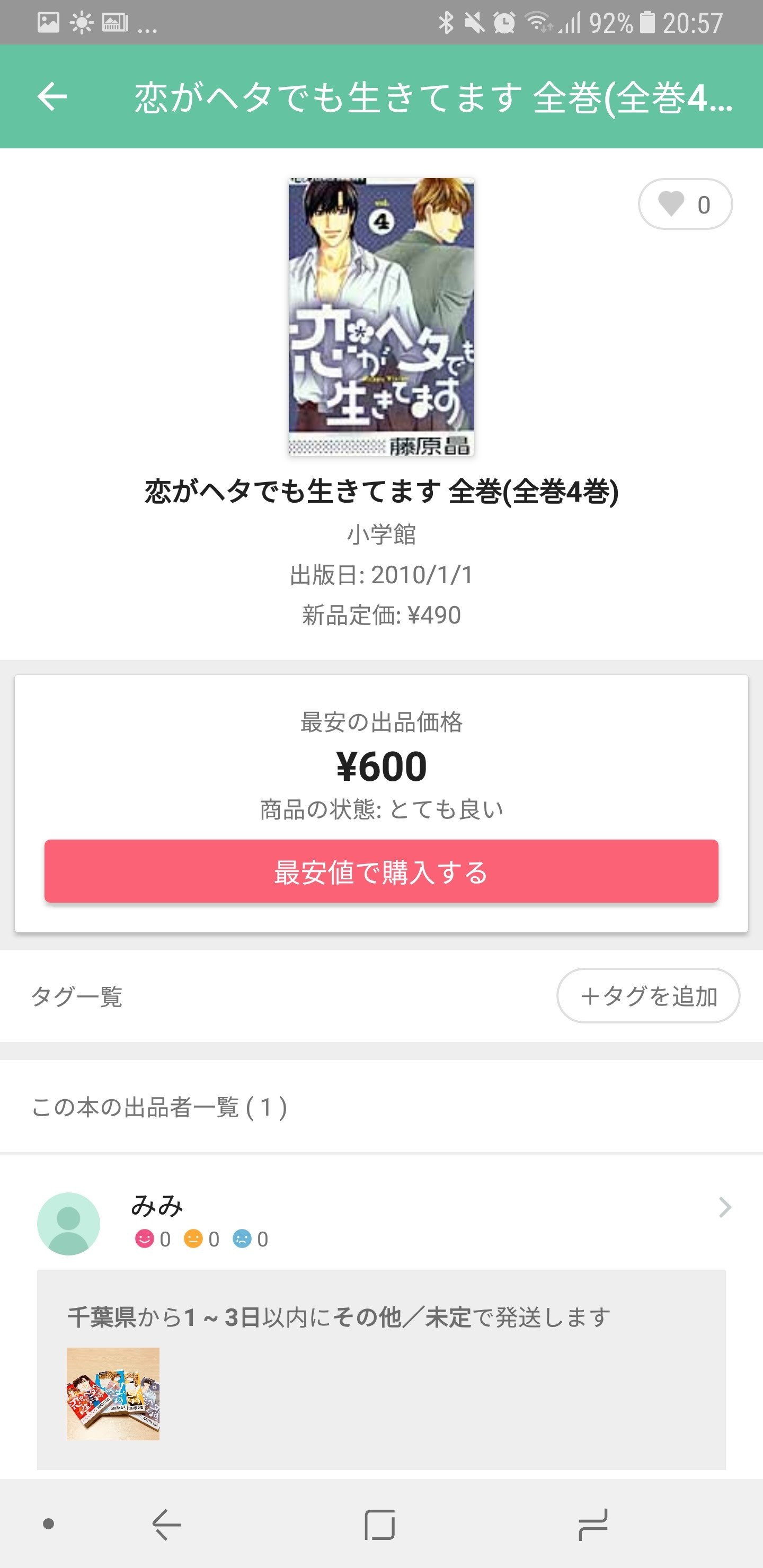Image resolution: width=763 pixels, height=1568 pixels.
Task: Tap the system home button
Action: (x=380, y=1525)
